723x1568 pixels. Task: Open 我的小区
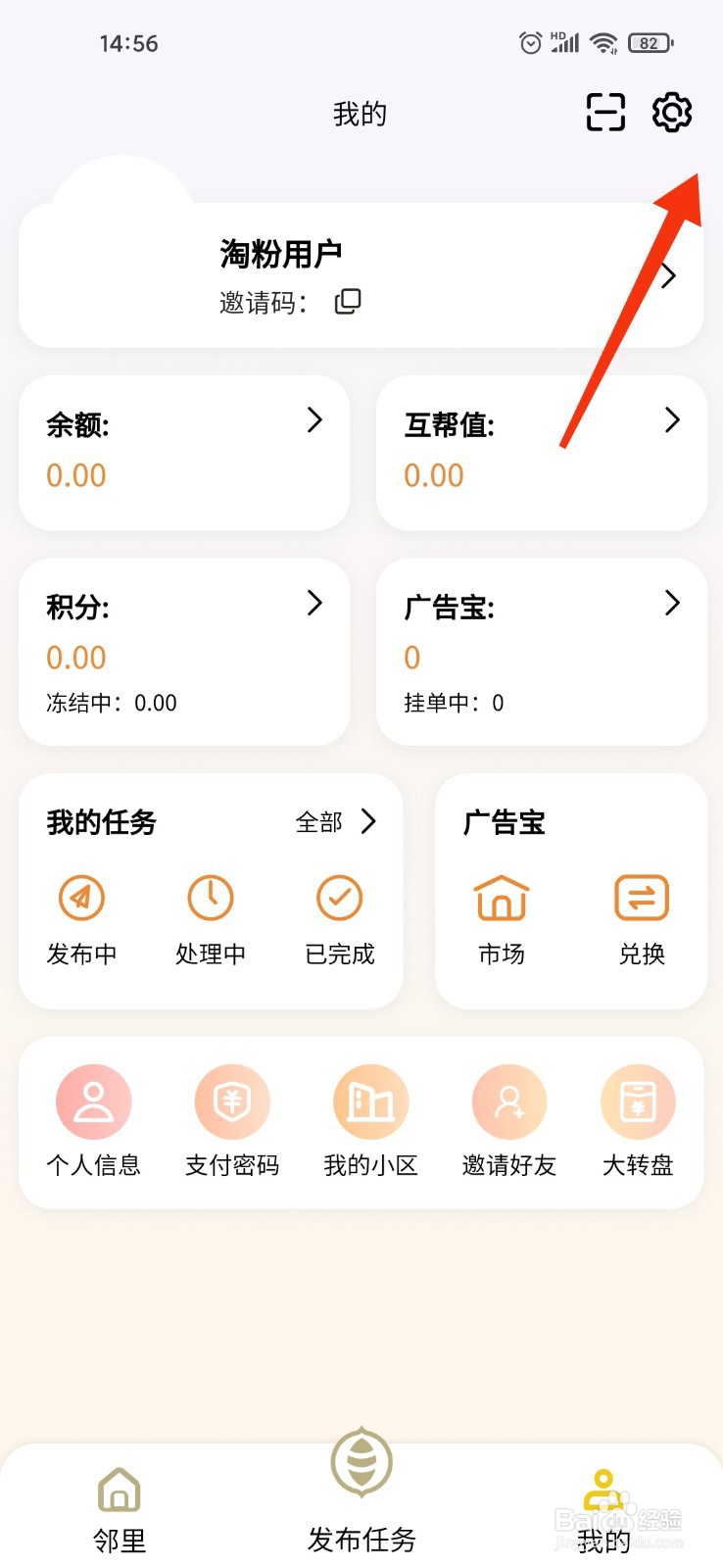click(371, 1122)
